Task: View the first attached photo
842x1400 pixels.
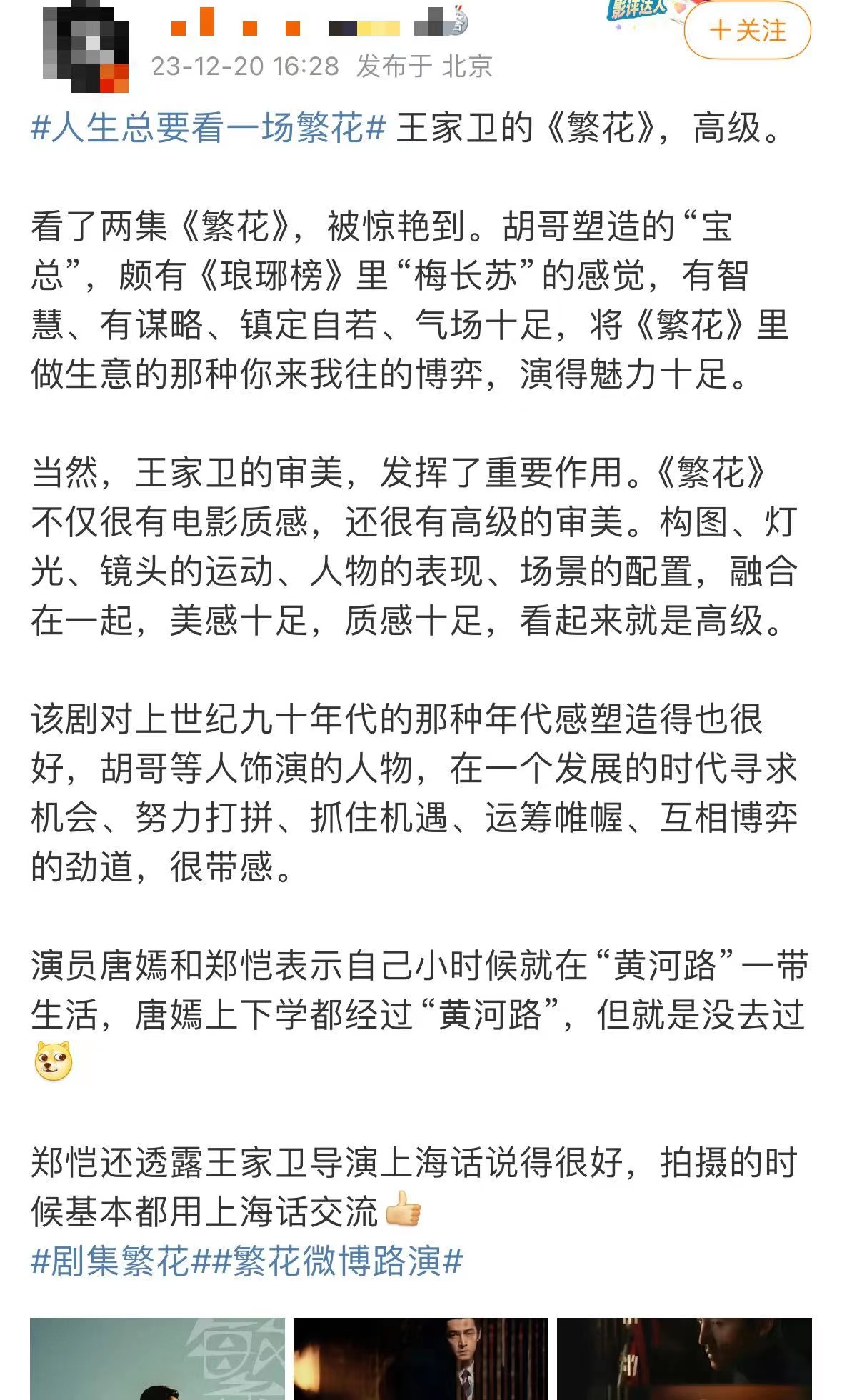Action: [x=157, y=1359]
